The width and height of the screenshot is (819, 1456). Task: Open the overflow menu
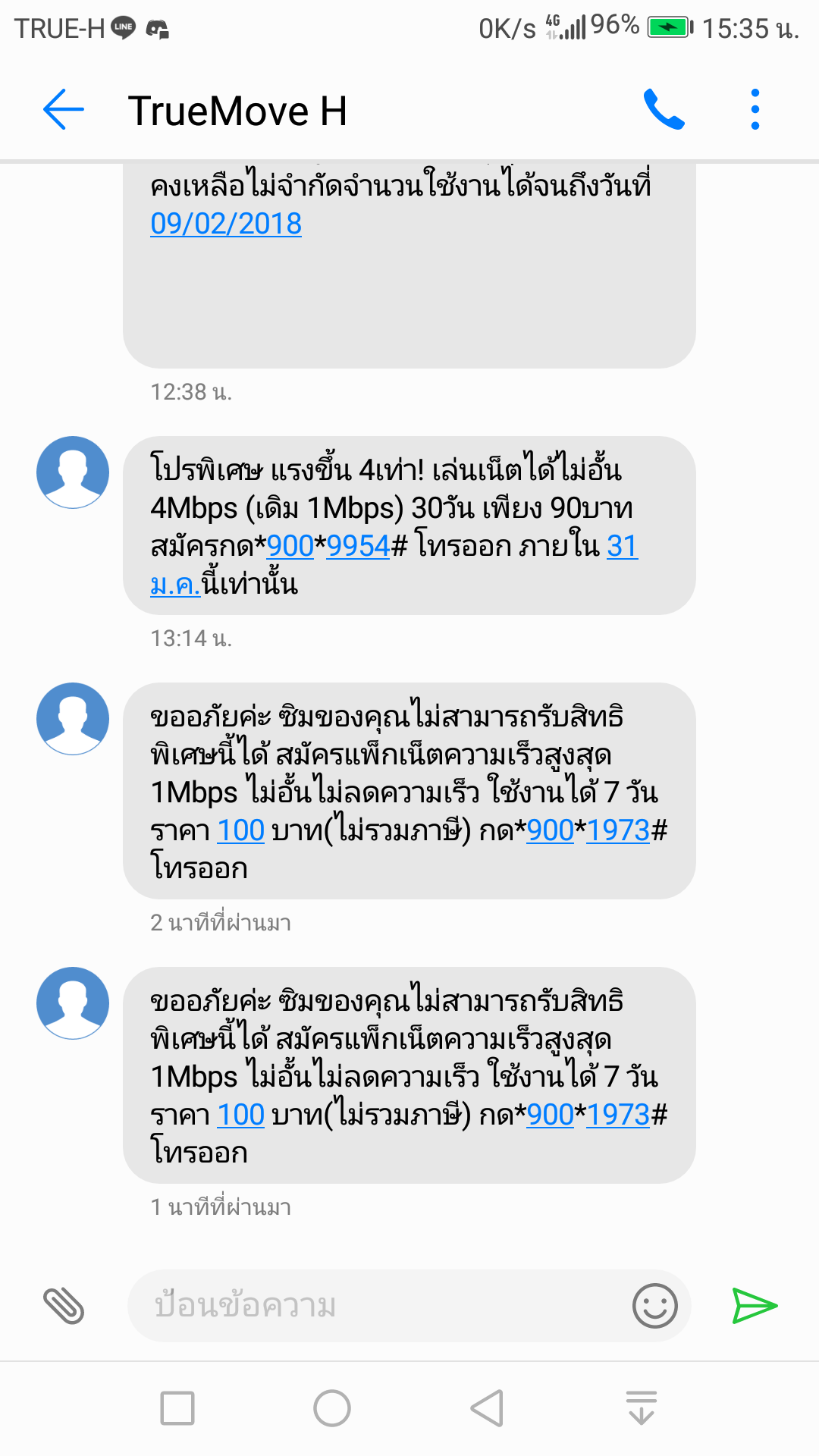pos(755,110)
